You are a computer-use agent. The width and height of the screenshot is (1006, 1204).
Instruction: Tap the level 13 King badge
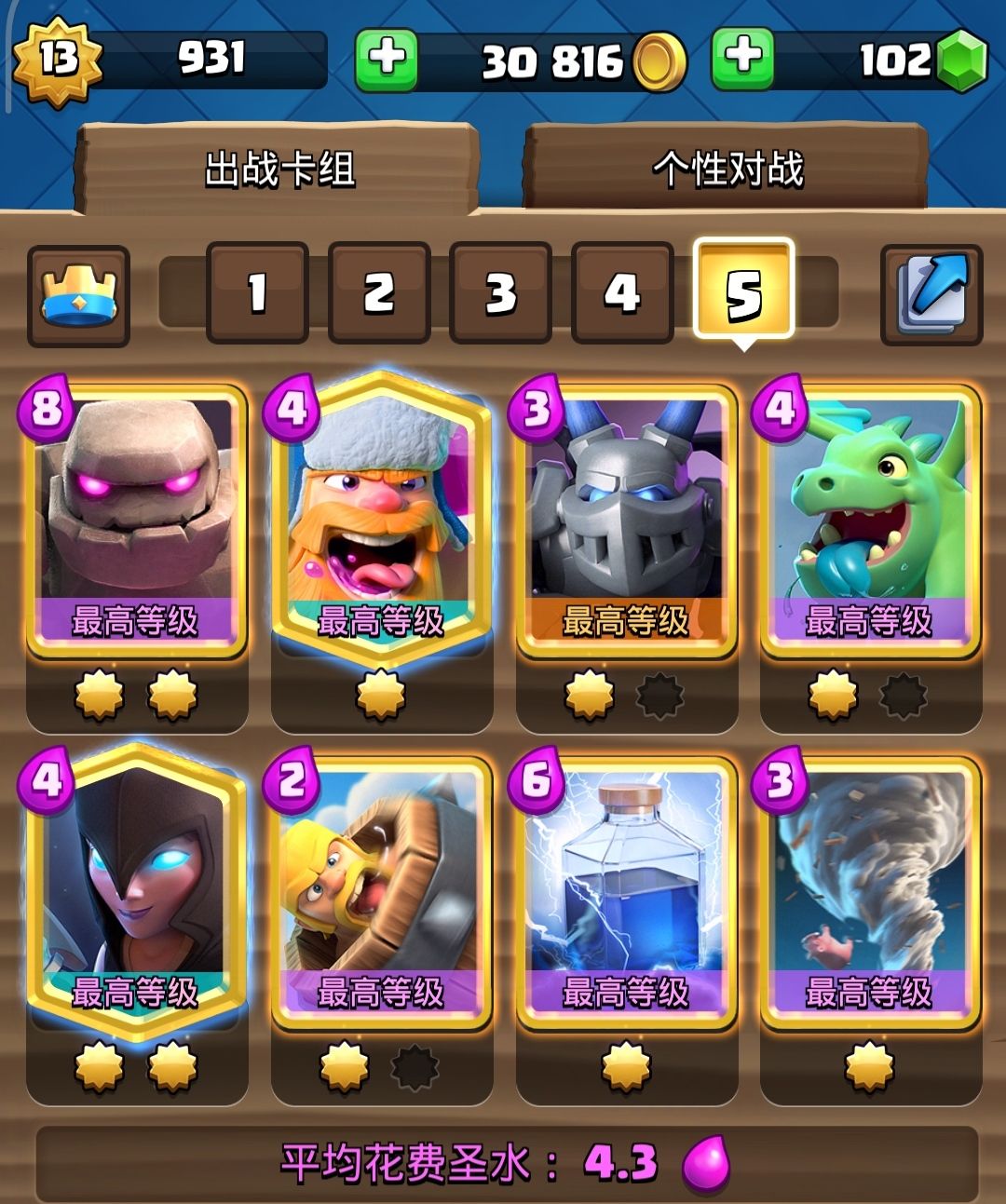point(58,60)
